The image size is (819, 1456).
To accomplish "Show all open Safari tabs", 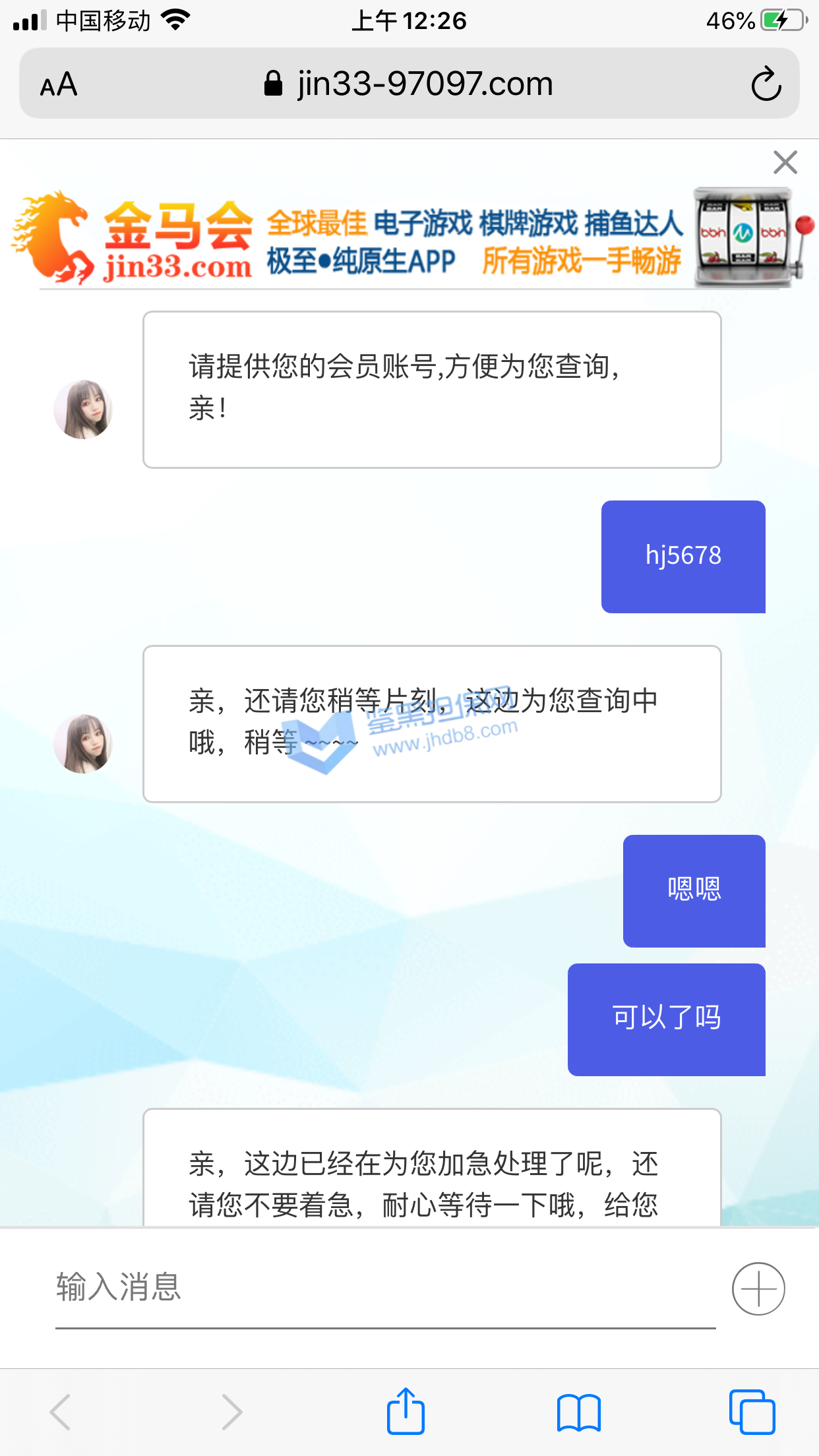I will (x=752, y=1412).
